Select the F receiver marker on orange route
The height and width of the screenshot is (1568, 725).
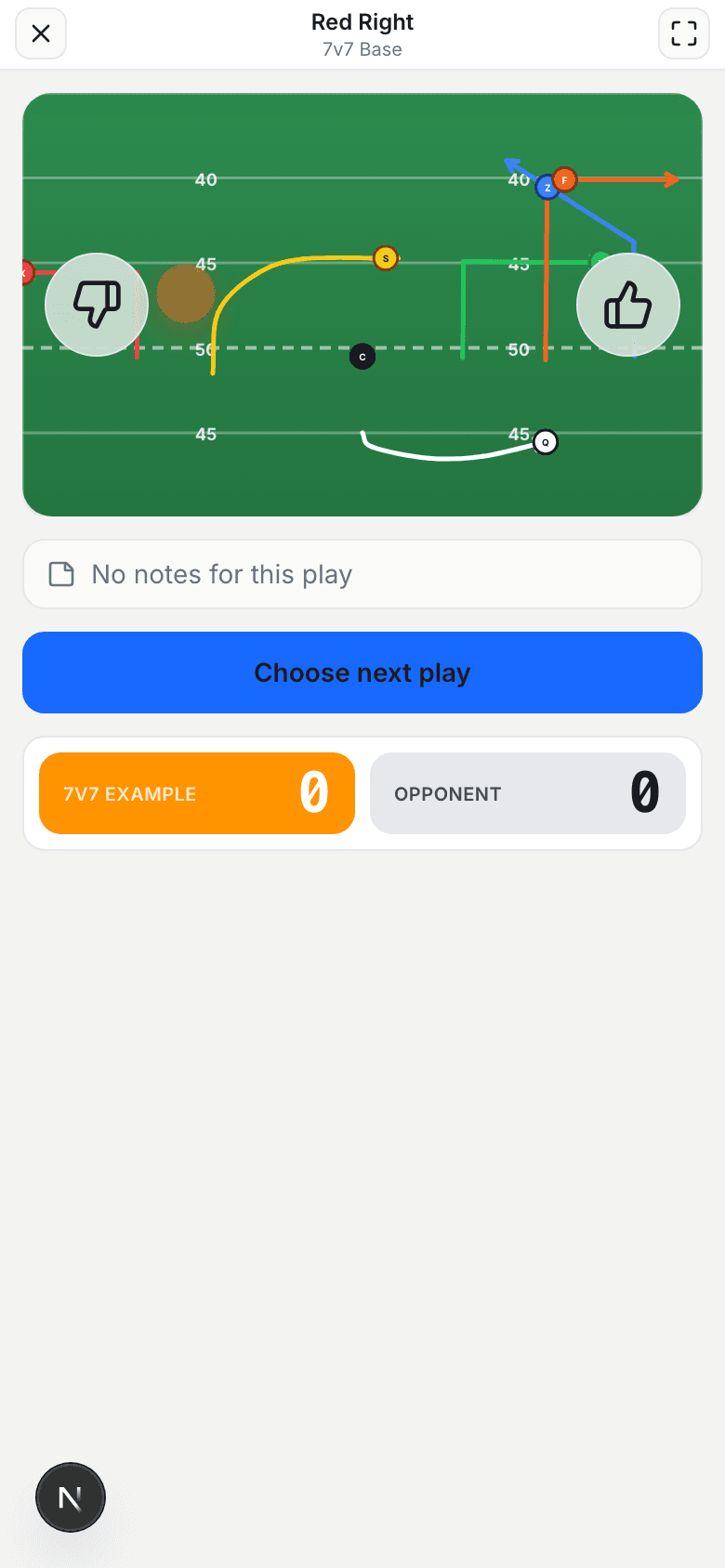pyautogui.click(x=564, y=179)
